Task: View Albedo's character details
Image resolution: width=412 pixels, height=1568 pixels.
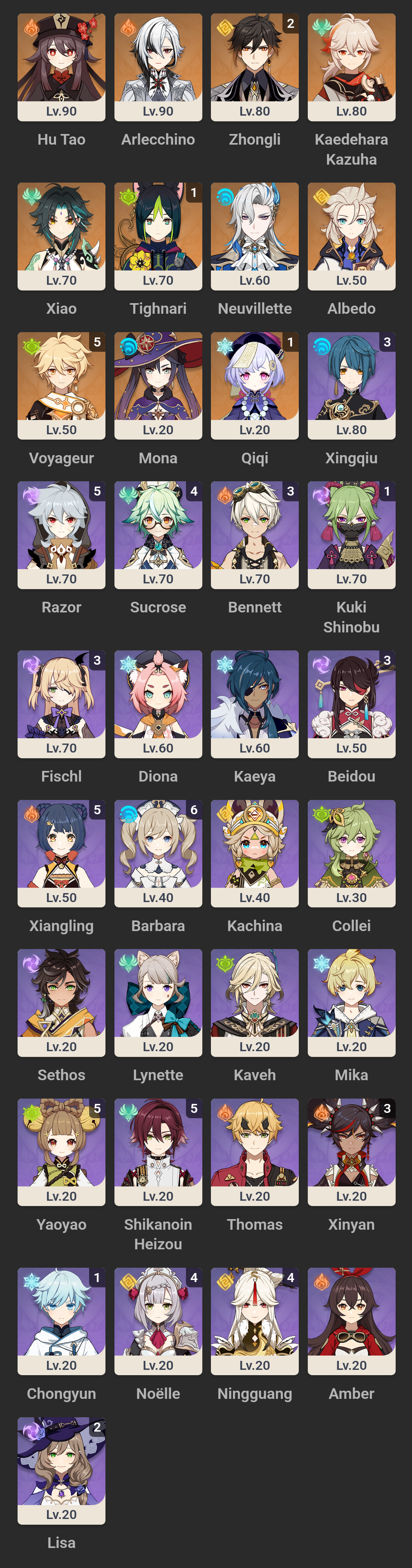Action: [351, 236]
